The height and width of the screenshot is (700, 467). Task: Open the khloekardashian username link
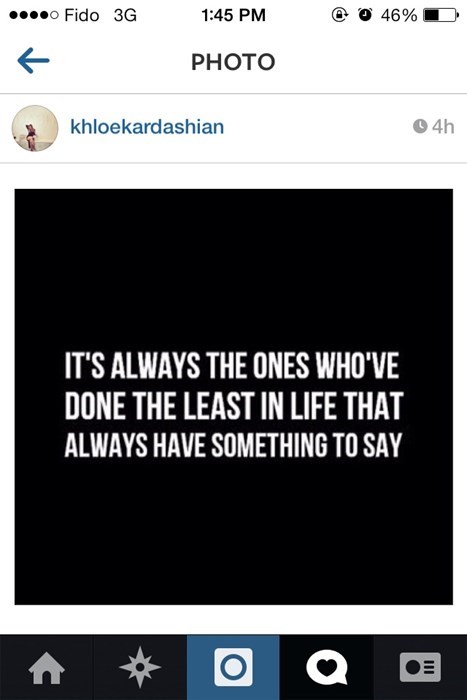(147, 127)
